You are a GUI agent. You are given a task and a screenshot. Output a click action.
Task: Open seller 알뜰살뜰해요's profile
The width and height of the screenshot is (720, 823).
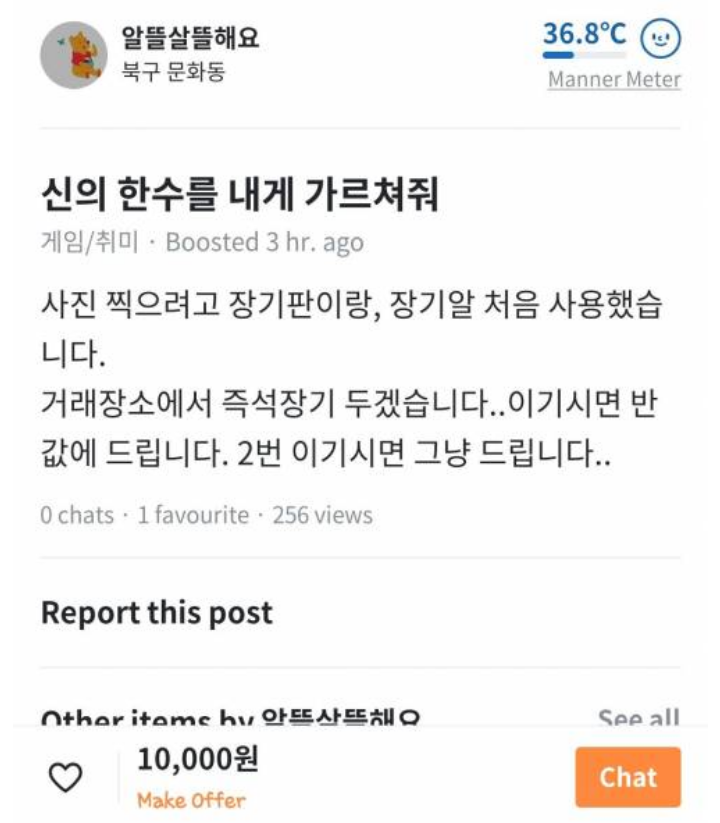[x=191, y=40]
